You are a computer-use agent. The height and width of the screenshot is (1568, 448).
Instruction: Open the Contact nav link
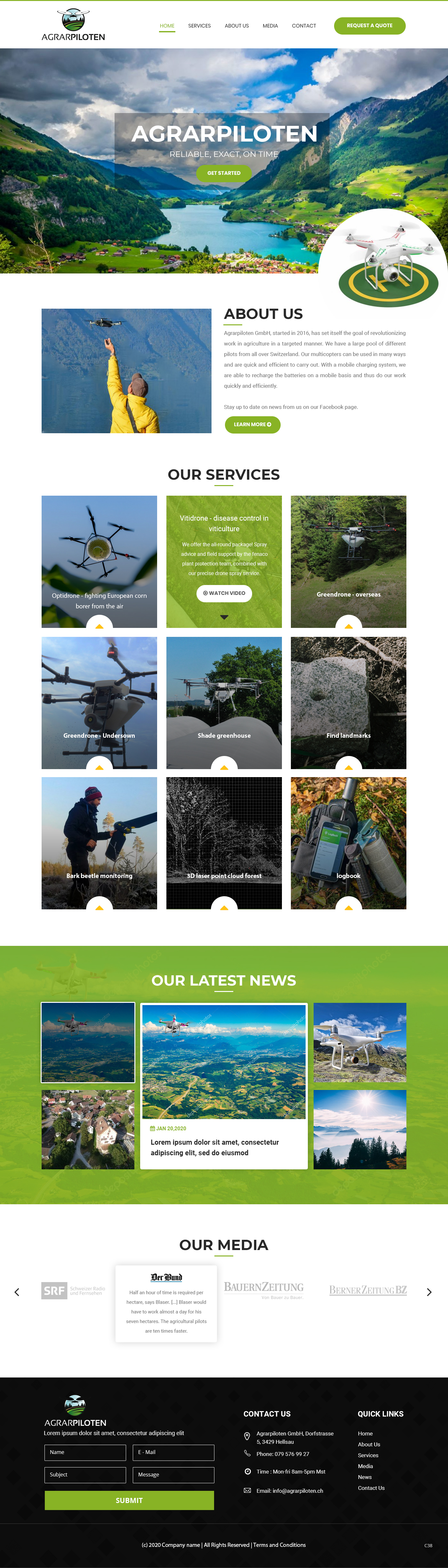coord(304,26)
